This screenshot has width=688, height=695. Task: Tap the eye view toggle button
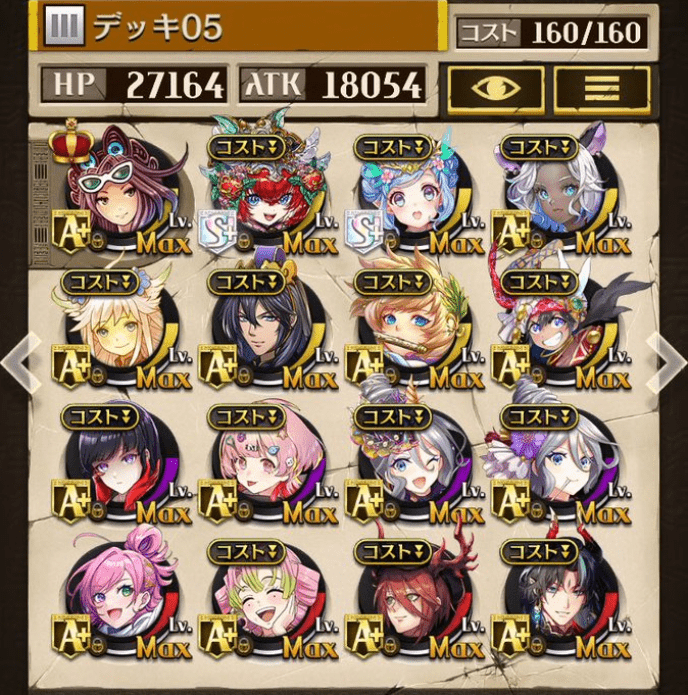point(496,88)
